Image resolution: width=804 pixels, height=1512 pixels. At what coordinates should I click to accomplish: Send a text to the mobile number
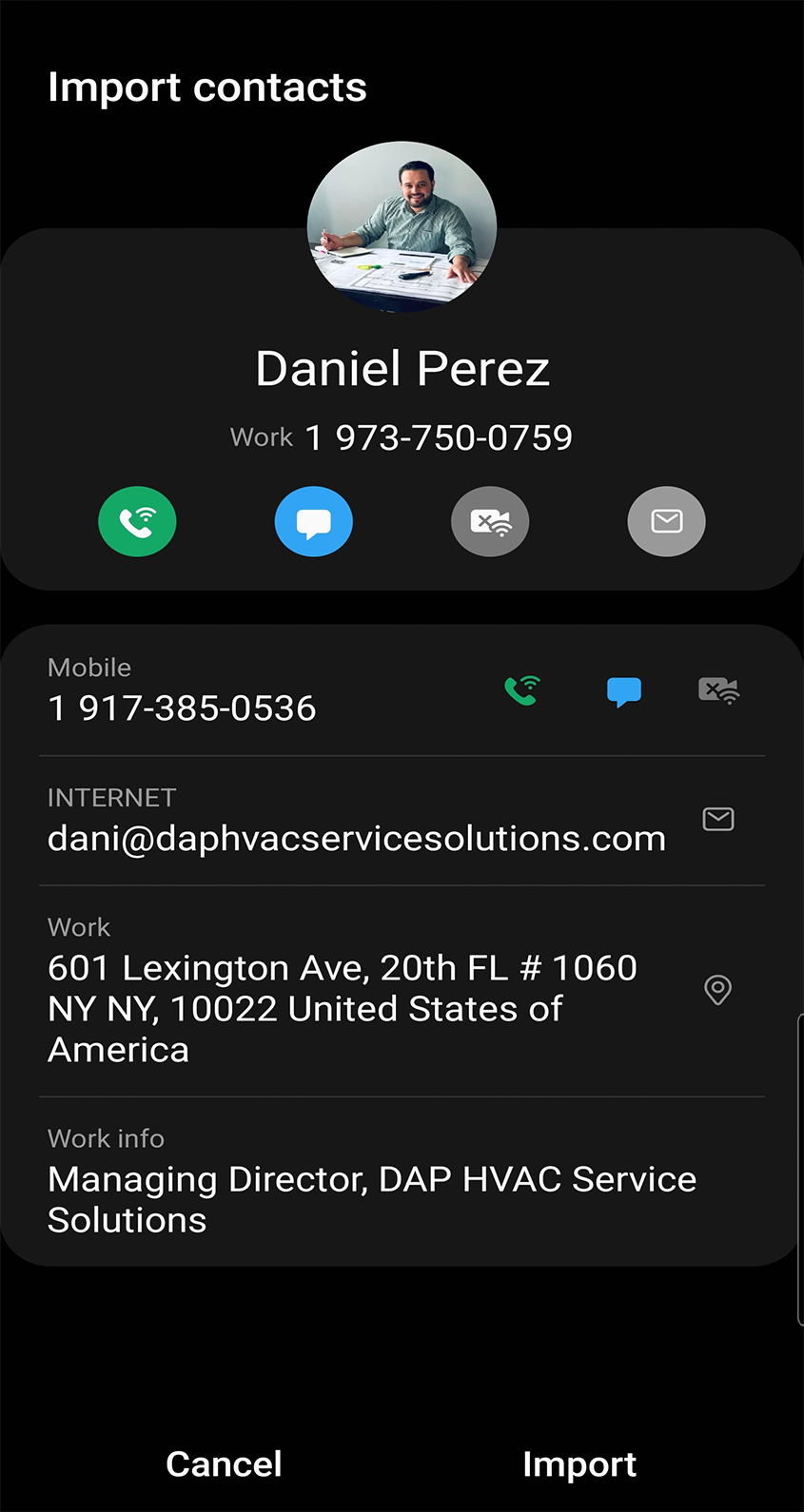click(623, 691)
